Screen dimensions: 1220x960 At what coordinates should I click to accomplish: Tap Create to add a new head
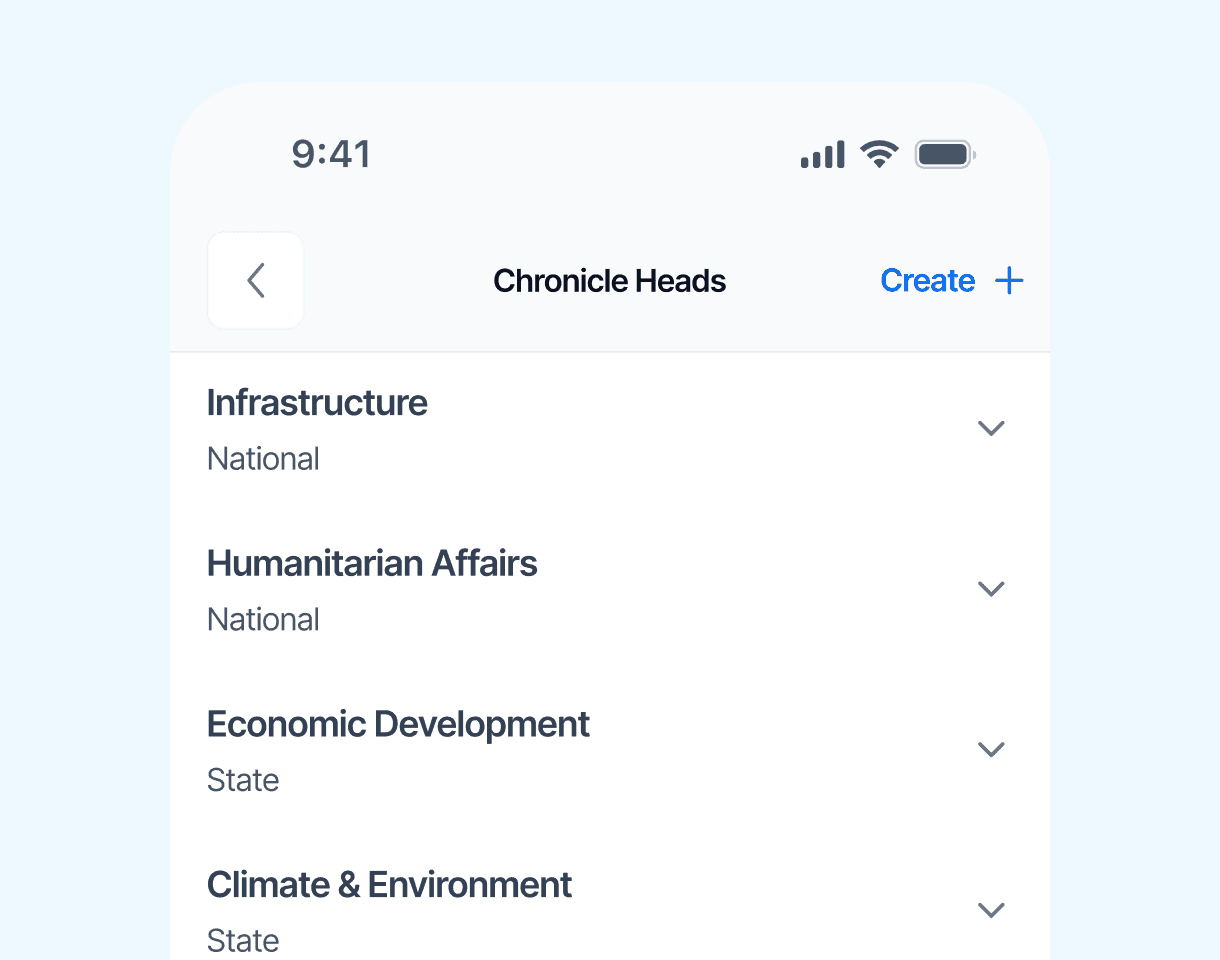[x=951, y=281]
